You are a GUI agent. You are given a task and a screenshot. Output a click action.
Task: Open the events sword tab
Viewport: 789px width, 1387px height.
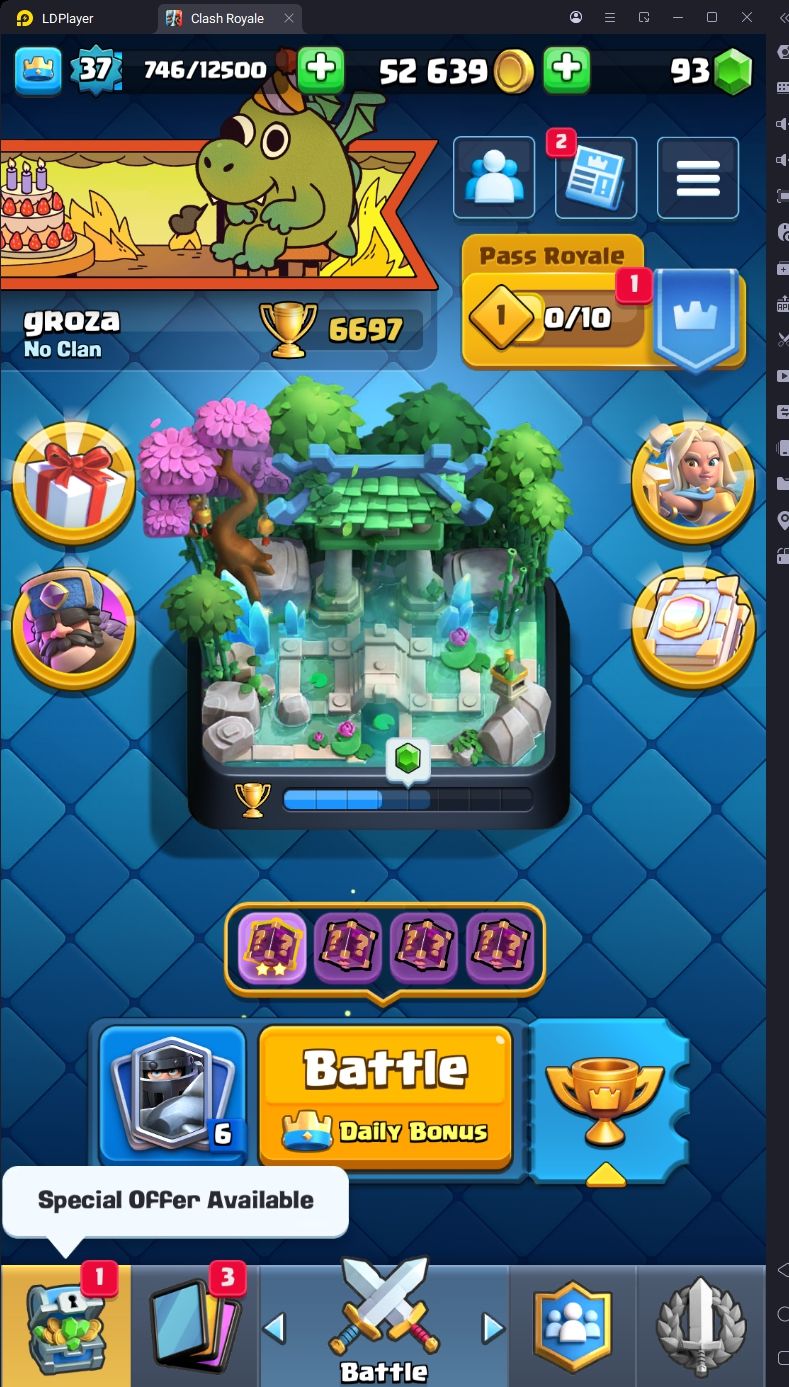(x=700, y=1325)
